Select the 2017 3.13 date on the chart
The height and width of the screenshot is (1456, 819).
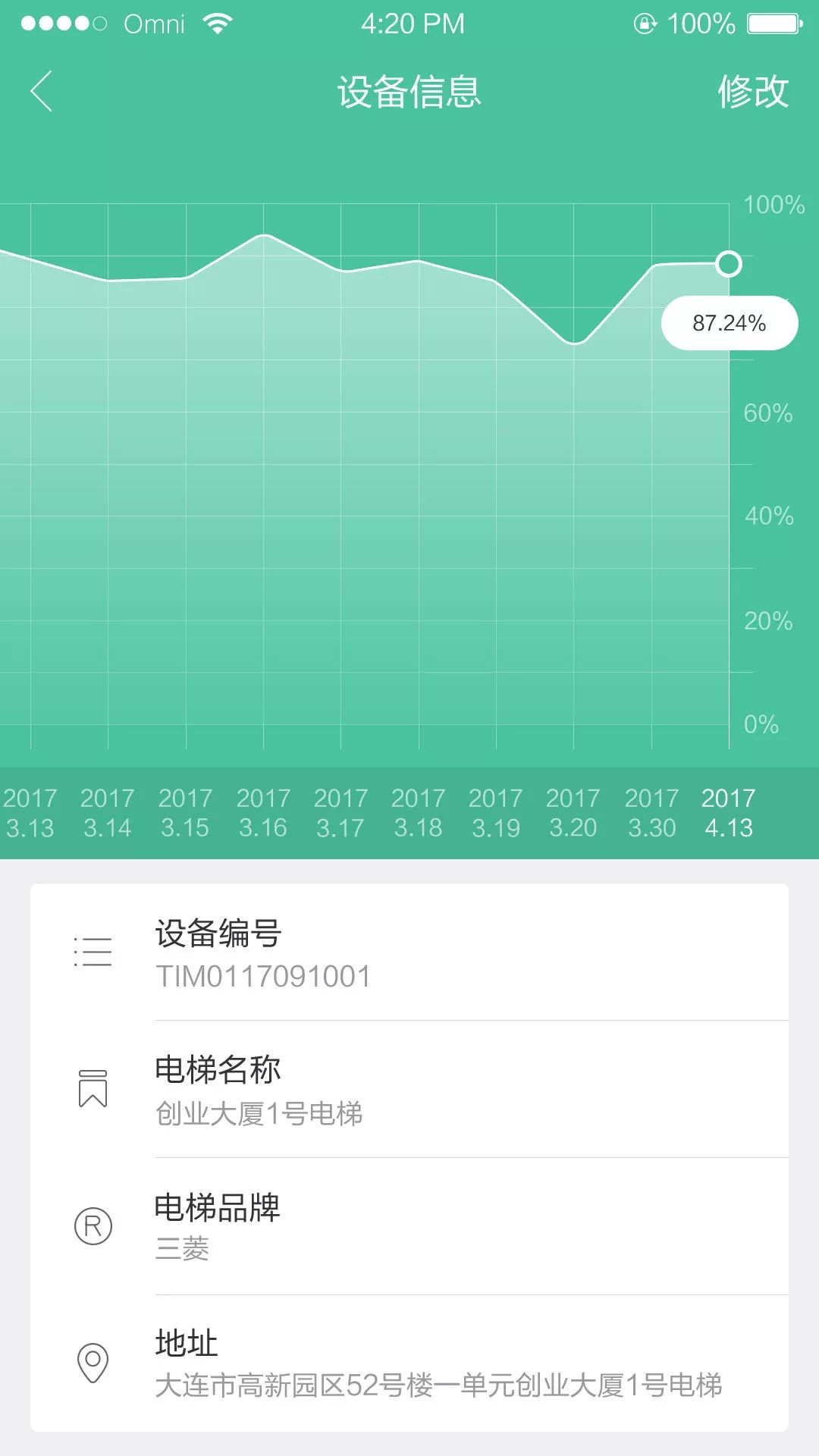30,812
